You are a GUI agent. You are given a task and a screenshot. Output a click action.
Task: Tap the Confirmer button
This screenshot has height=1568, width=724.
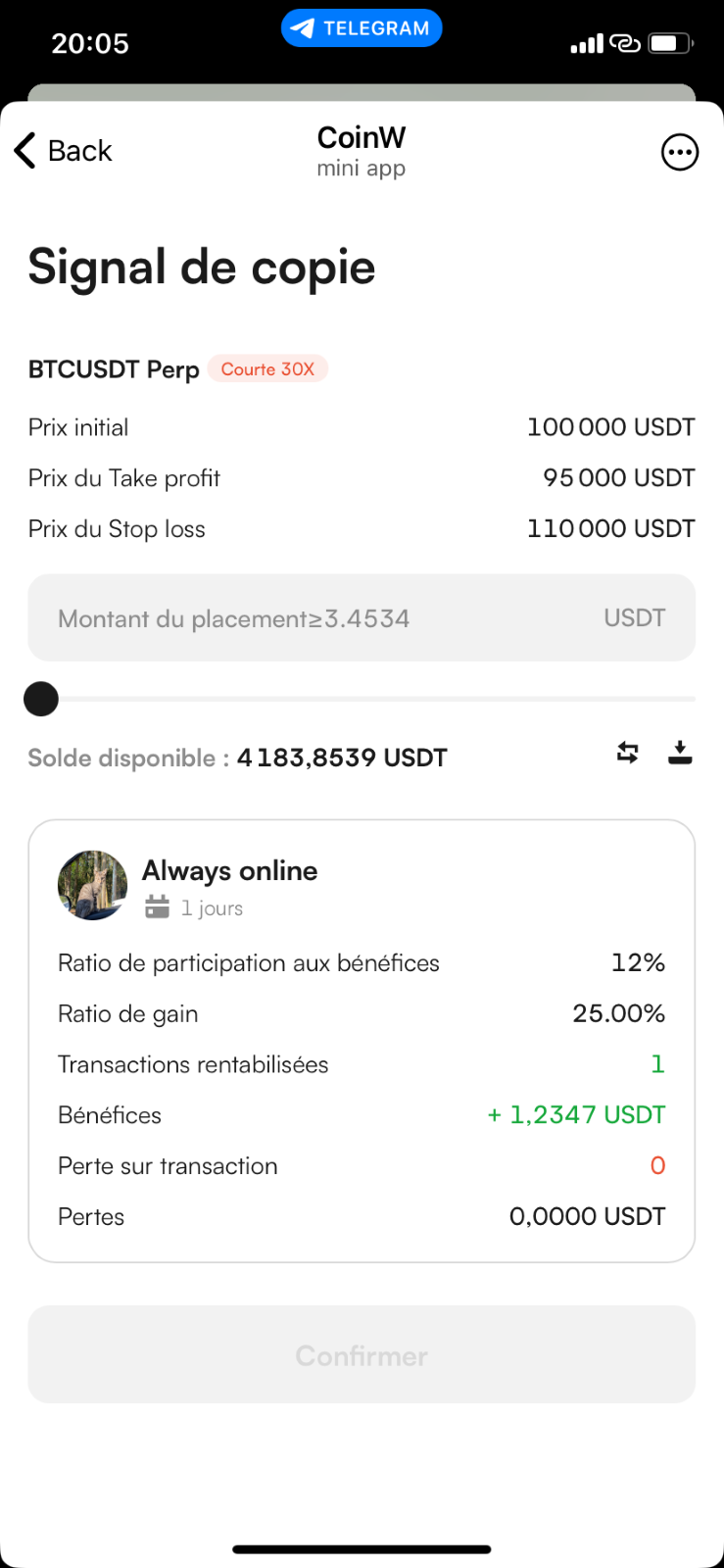(x=362, y=1355)
